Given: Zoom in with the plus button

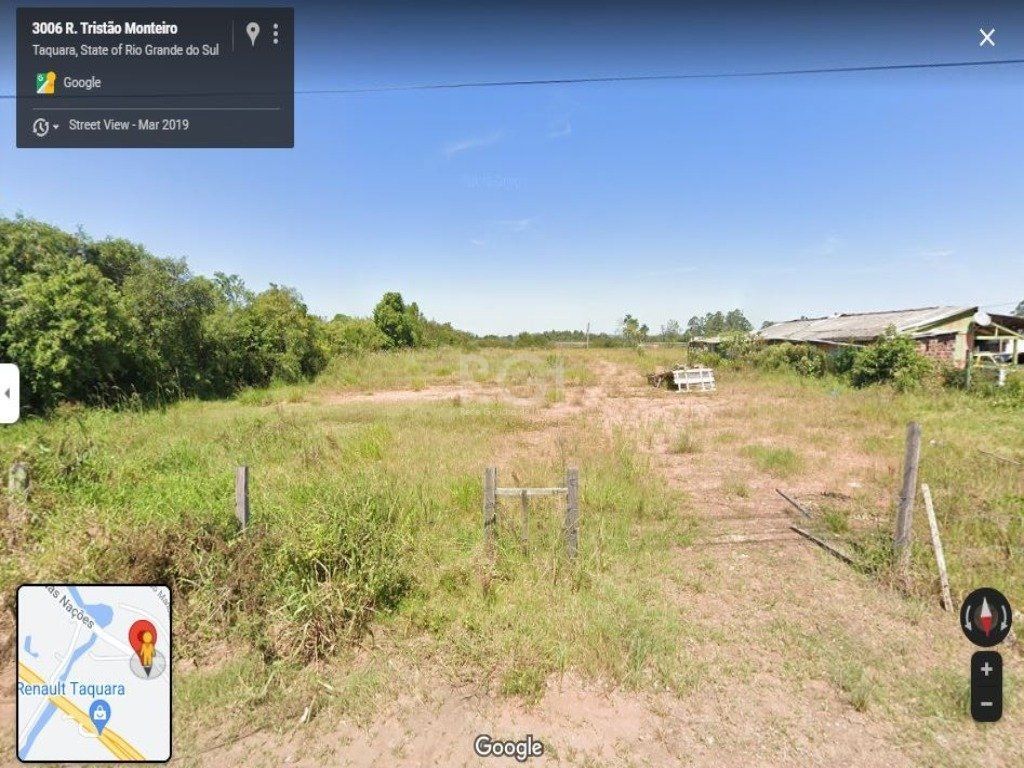Looking at the screenshot, I should click(986, 669).
